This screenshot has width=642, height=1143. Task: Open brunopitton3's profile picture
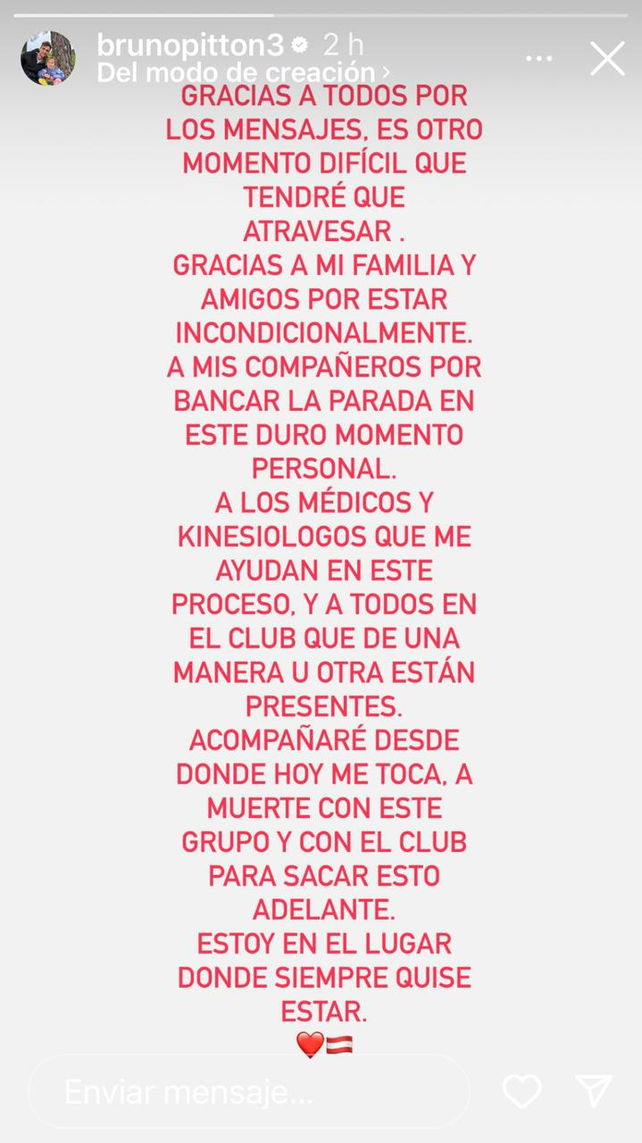tap(48, 58)
